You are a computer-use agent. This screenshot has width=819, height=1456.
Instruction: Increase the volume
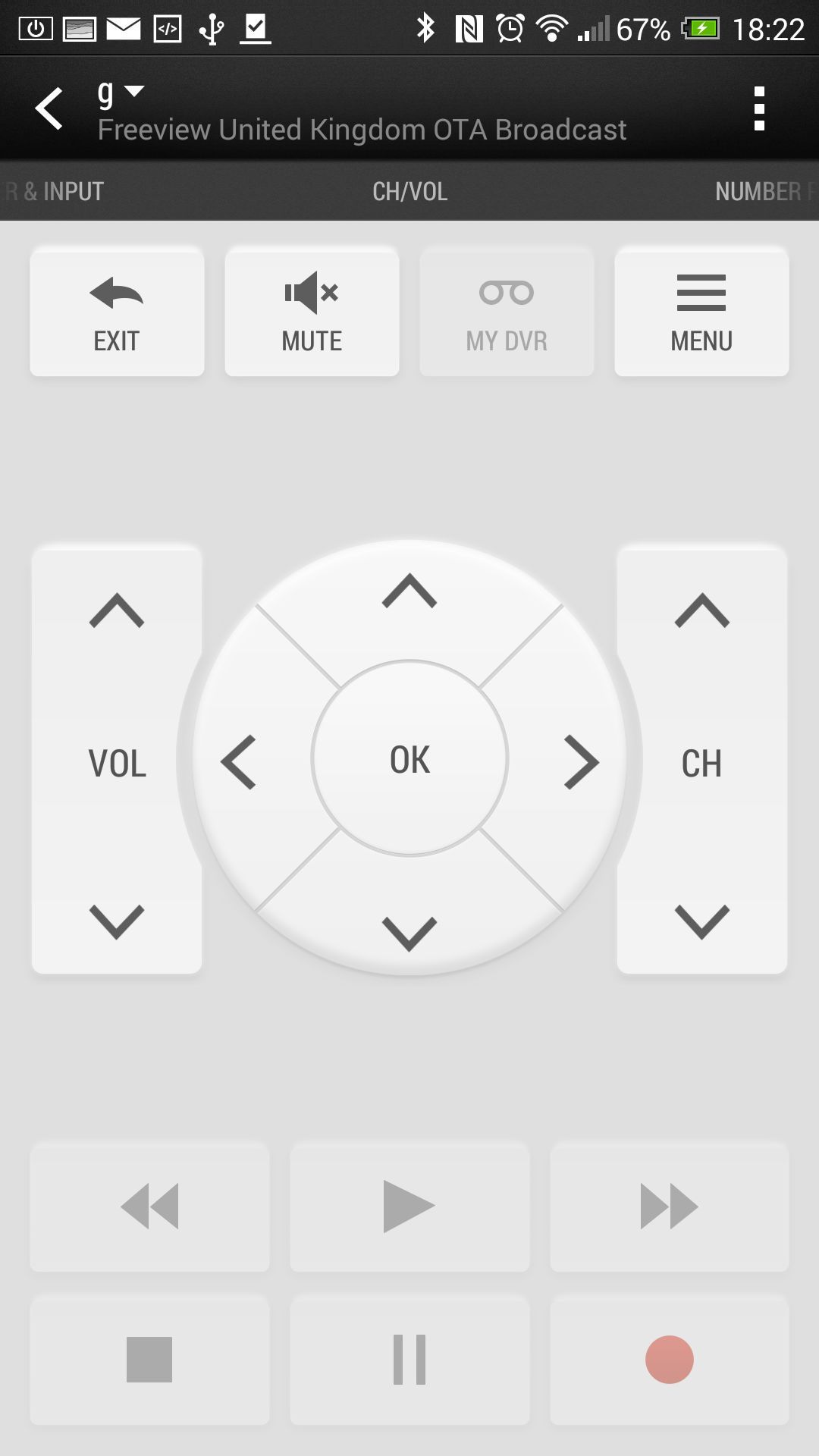pos(117,610)
